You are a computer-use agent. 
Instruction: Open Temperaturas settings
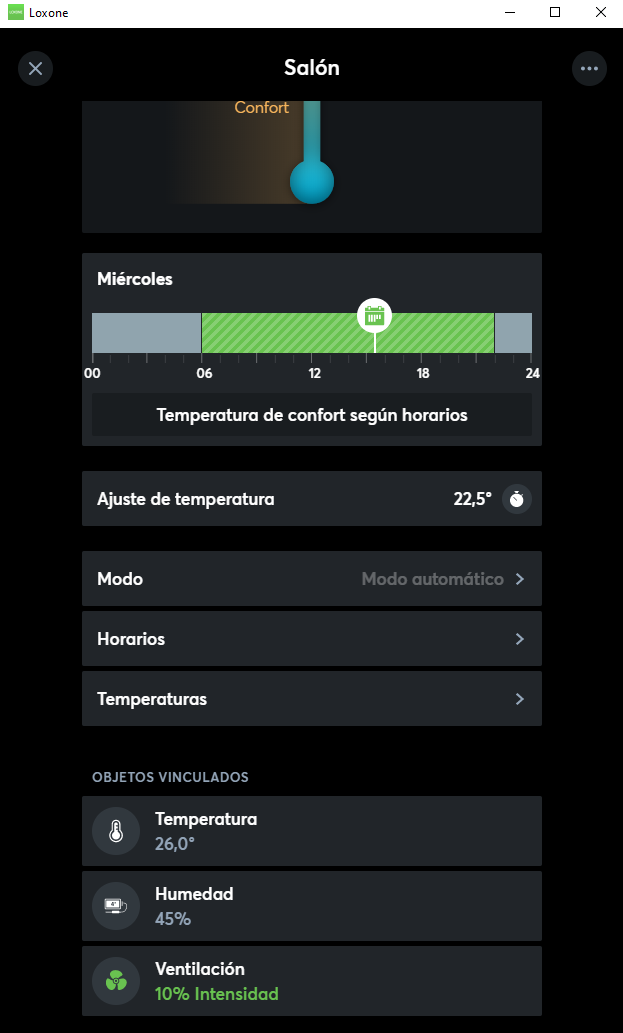click(311, 699)
